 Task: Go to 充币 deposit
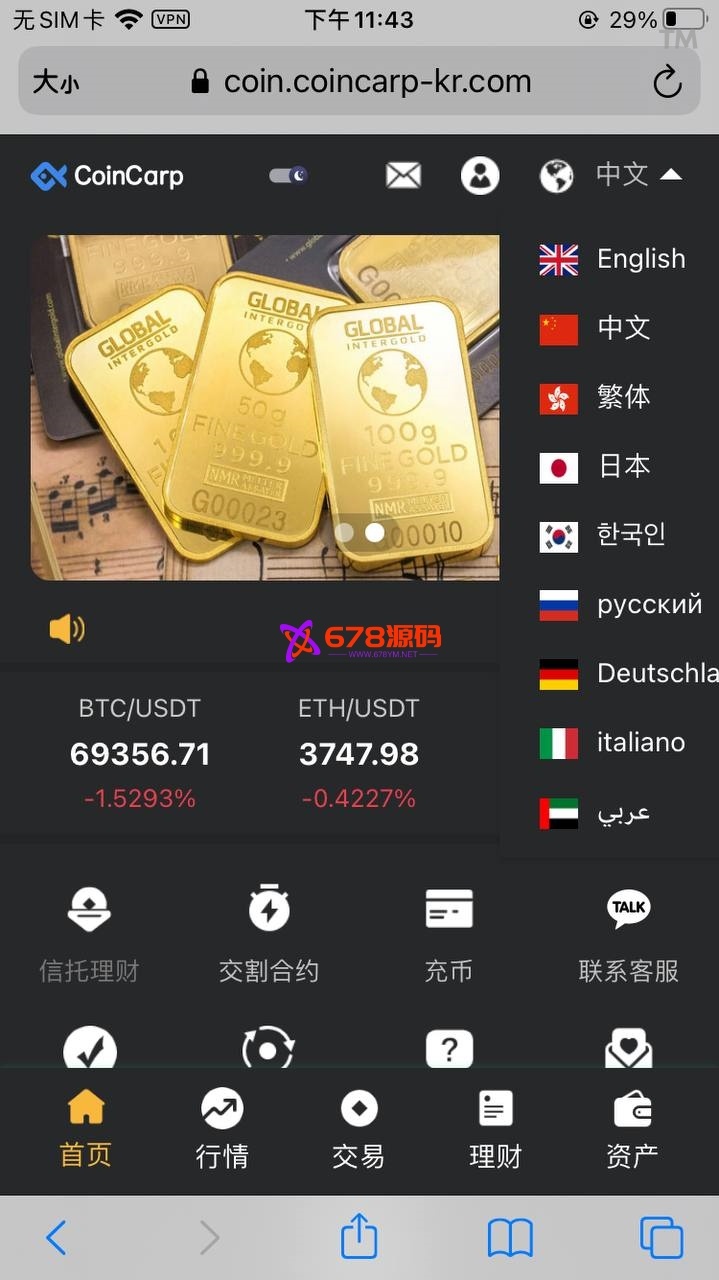point(448,932)
